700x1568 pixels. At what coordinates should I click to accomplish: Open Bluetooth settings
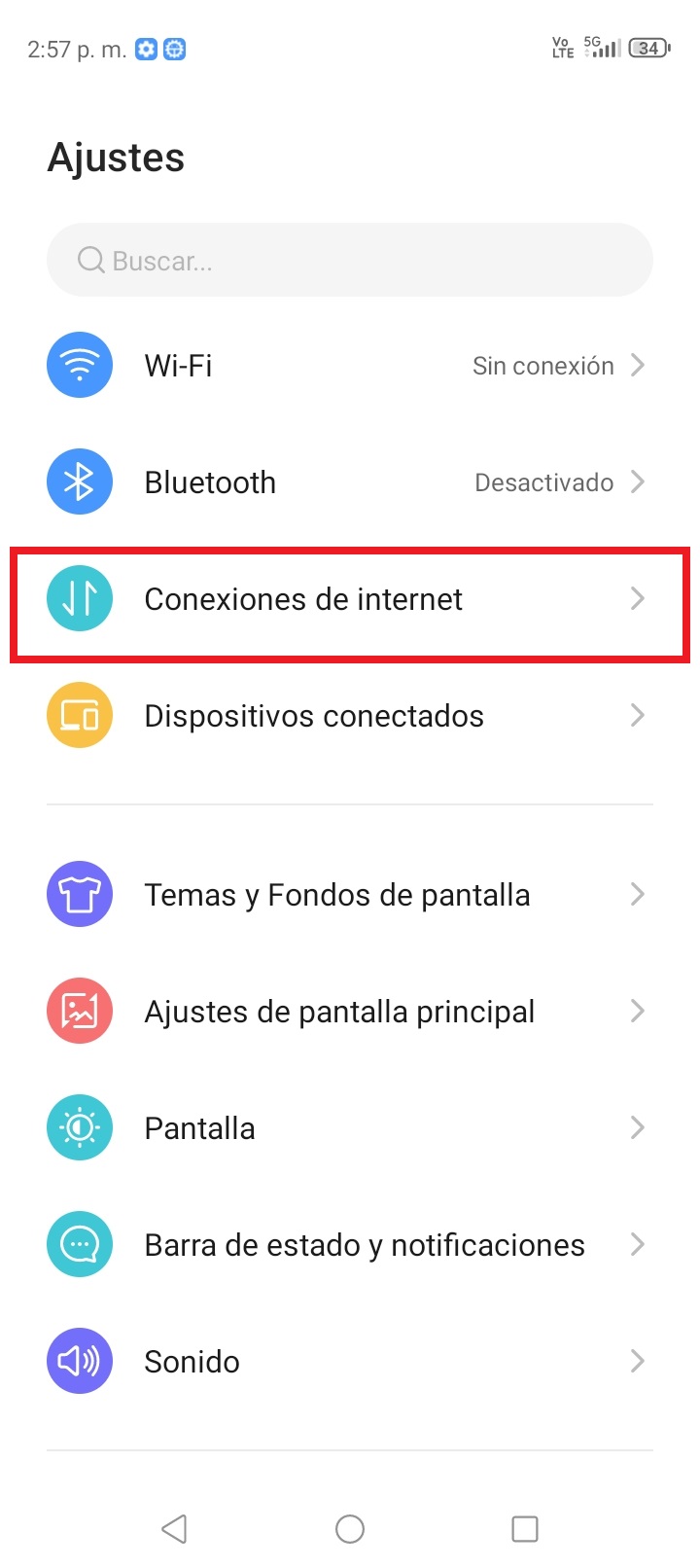(x=350, y=482)
